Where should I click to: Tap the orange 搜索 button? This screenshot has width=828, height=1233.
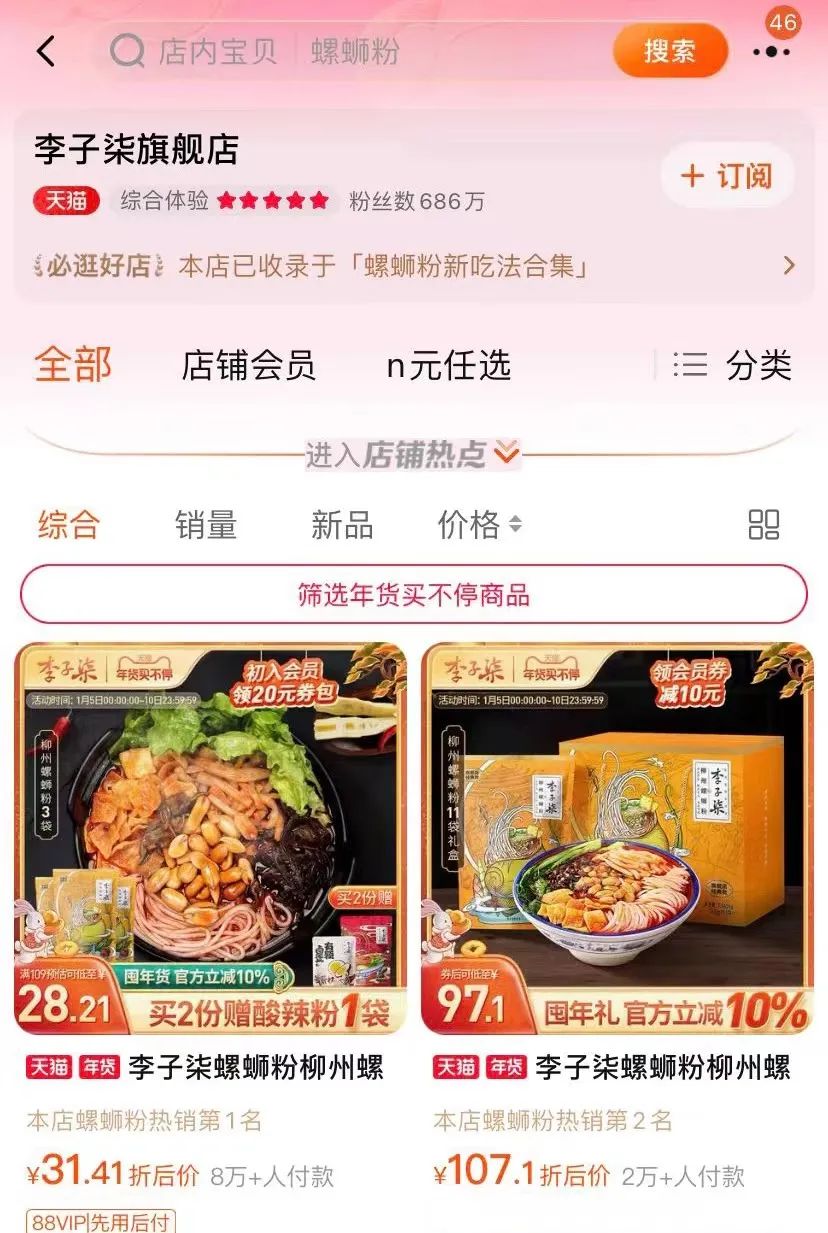coord(669,51)
